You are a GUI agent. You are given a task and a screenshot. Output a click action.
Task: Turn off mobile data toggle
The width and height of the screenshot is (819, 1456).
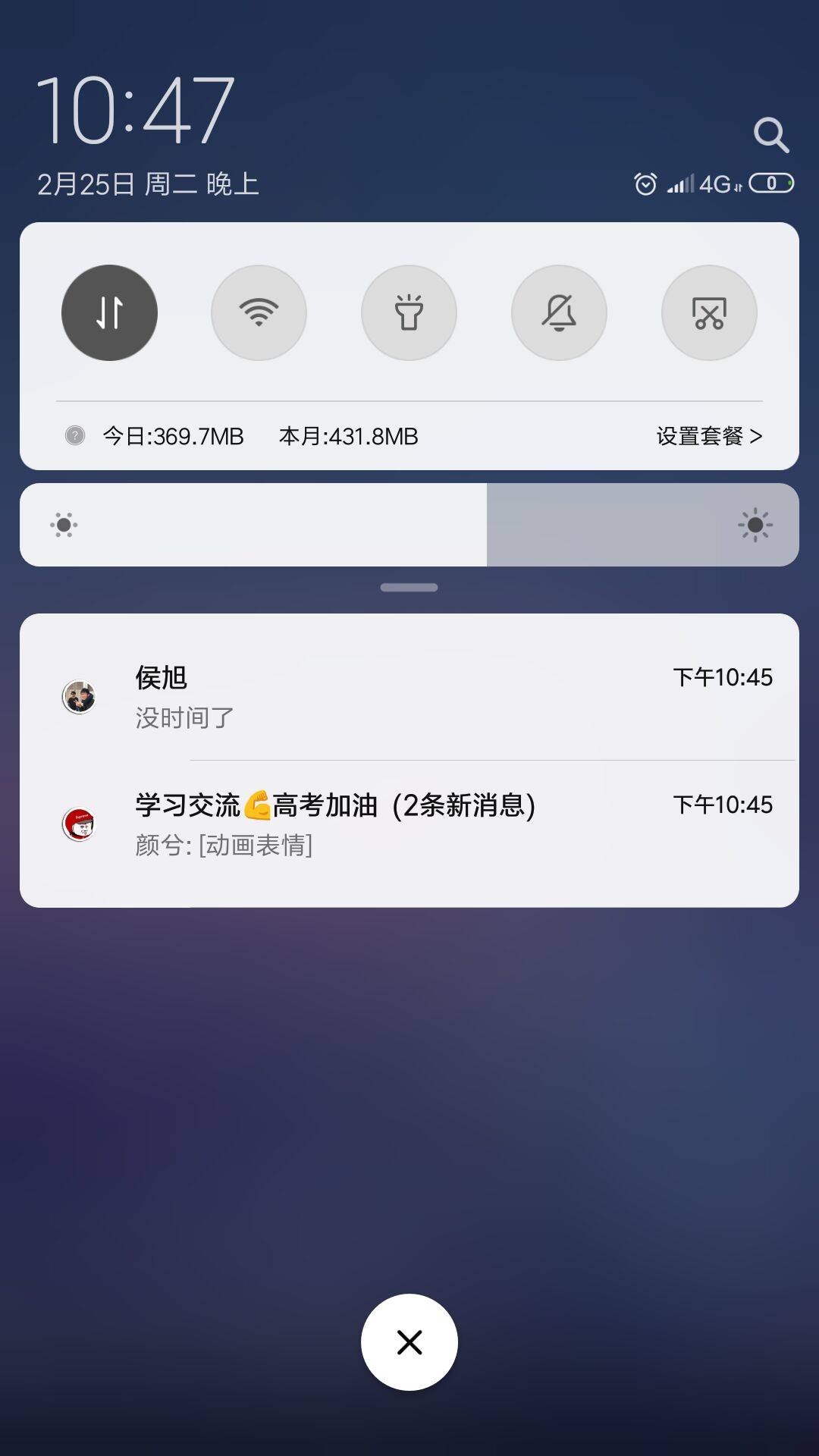click(109, 312)
